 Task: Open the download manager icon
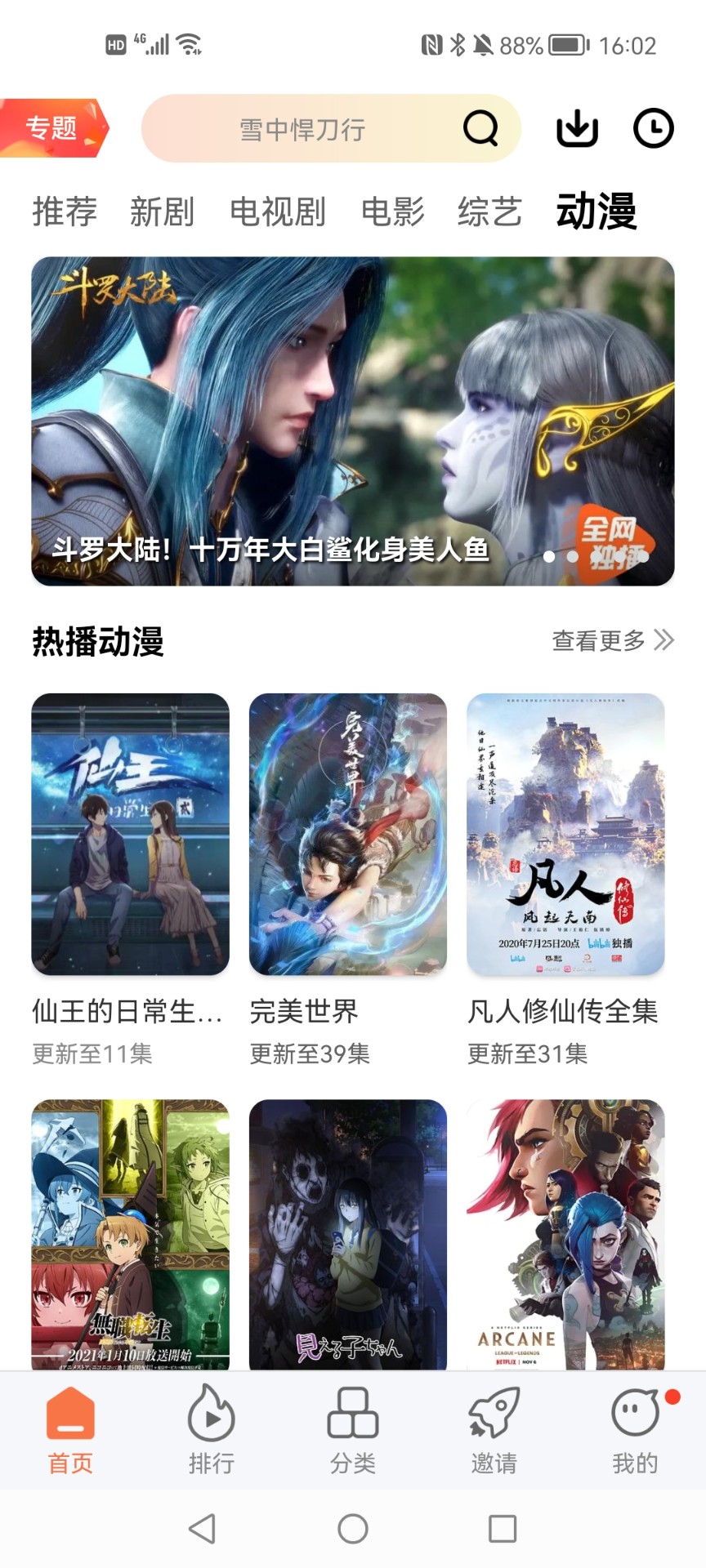click(578, 128)
